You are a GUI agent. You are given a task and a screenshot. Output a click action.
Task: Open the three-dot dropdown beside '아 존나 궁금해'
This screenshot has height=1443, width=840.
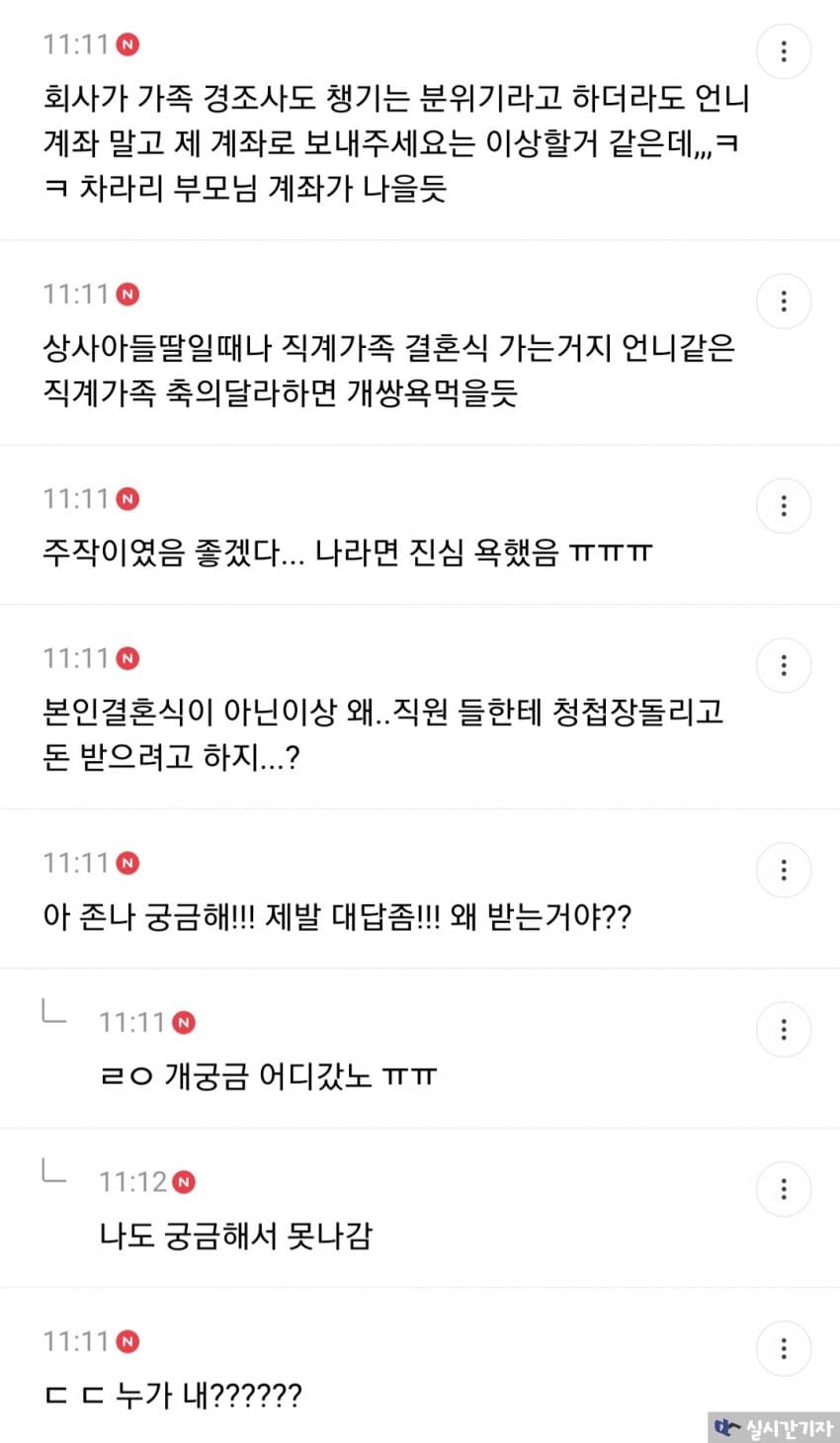[x=784, y=870]
